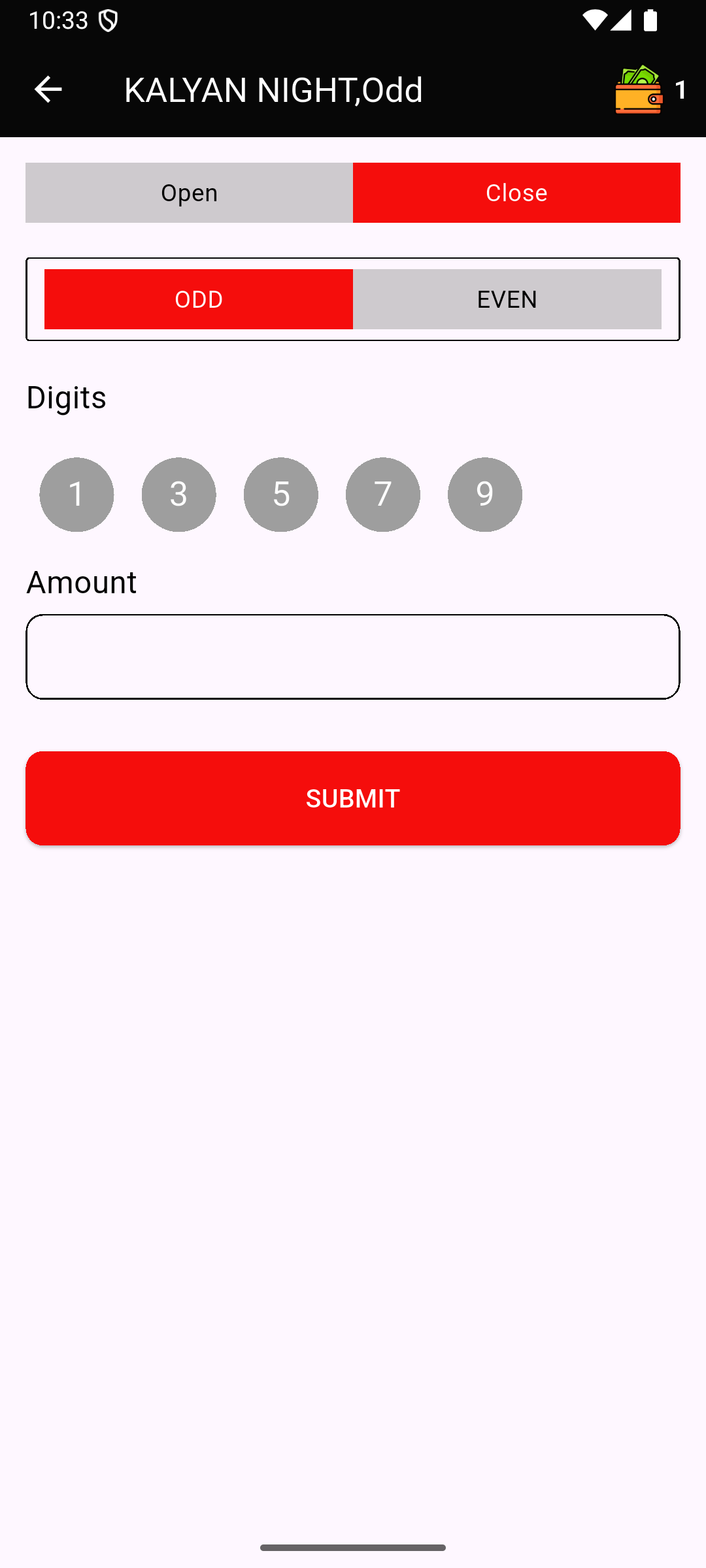Switch to the Open session
This screenshot has height=1568, width=706.
coord(189,192)
